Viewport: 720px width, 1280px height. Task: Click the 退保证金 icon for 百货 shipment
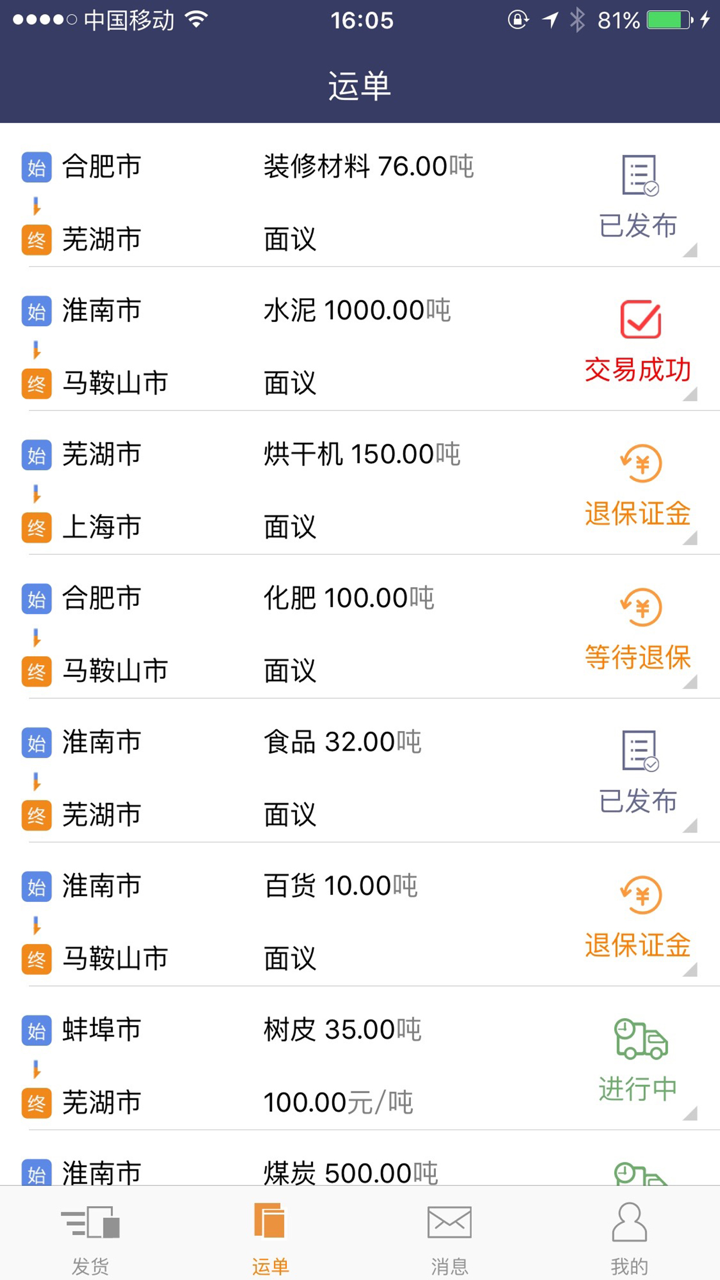(x=640, y=895)
